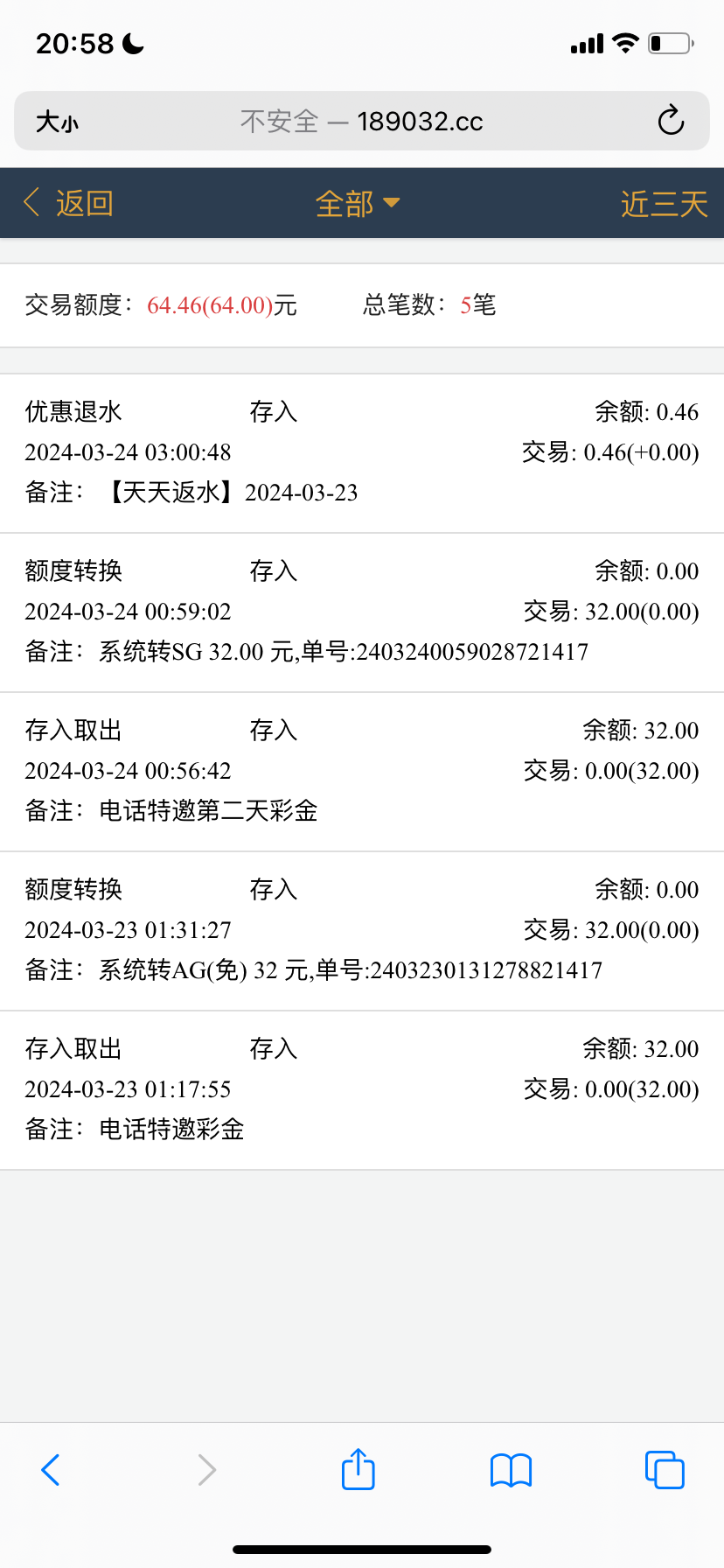Tap the 优惠退水 transaction entry
Screen dimensions: 724x1568
click(72, 411)
